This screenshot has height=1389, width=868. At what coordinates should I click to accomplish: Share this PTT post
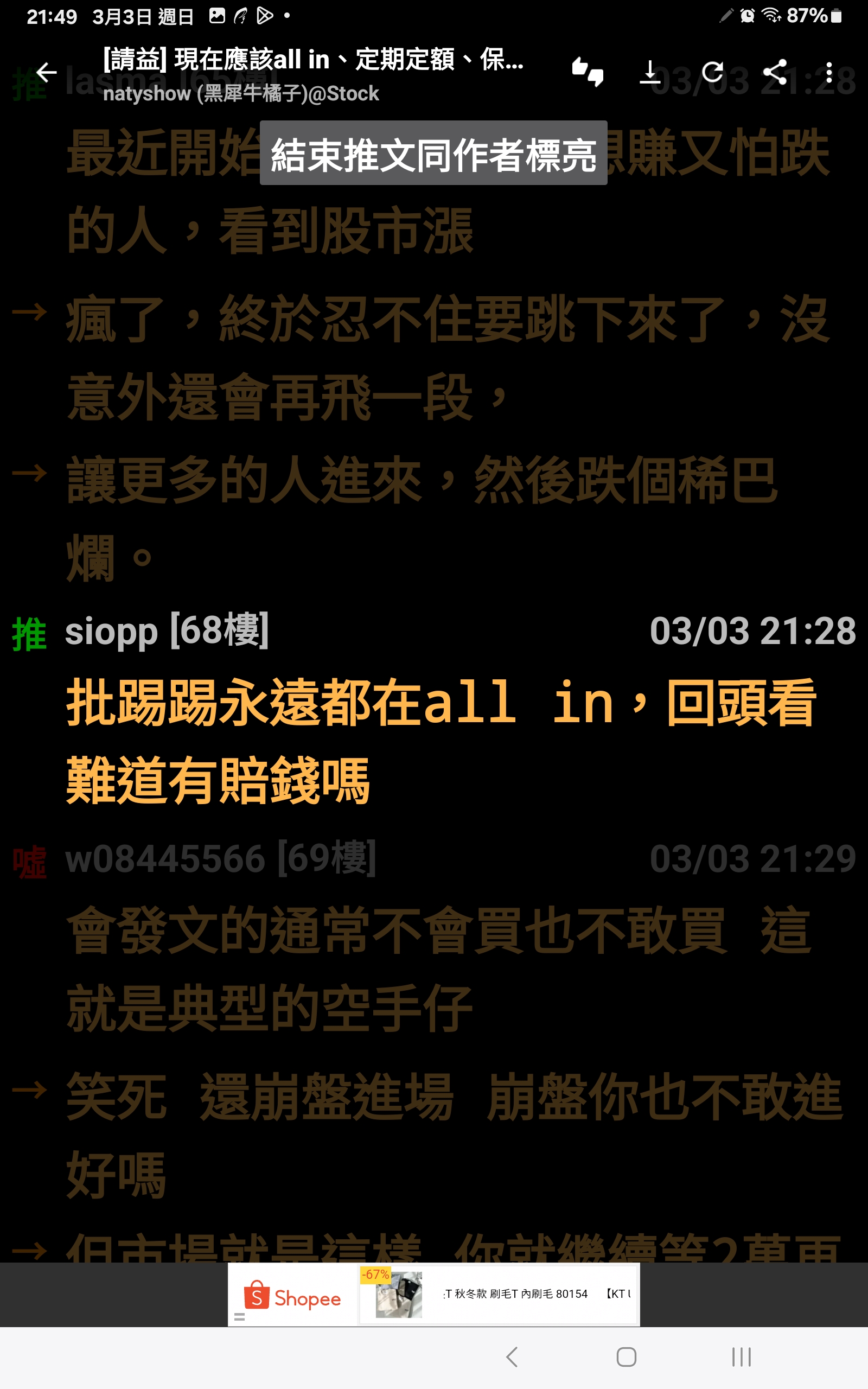pyautogui.click(x=775, y=72)
